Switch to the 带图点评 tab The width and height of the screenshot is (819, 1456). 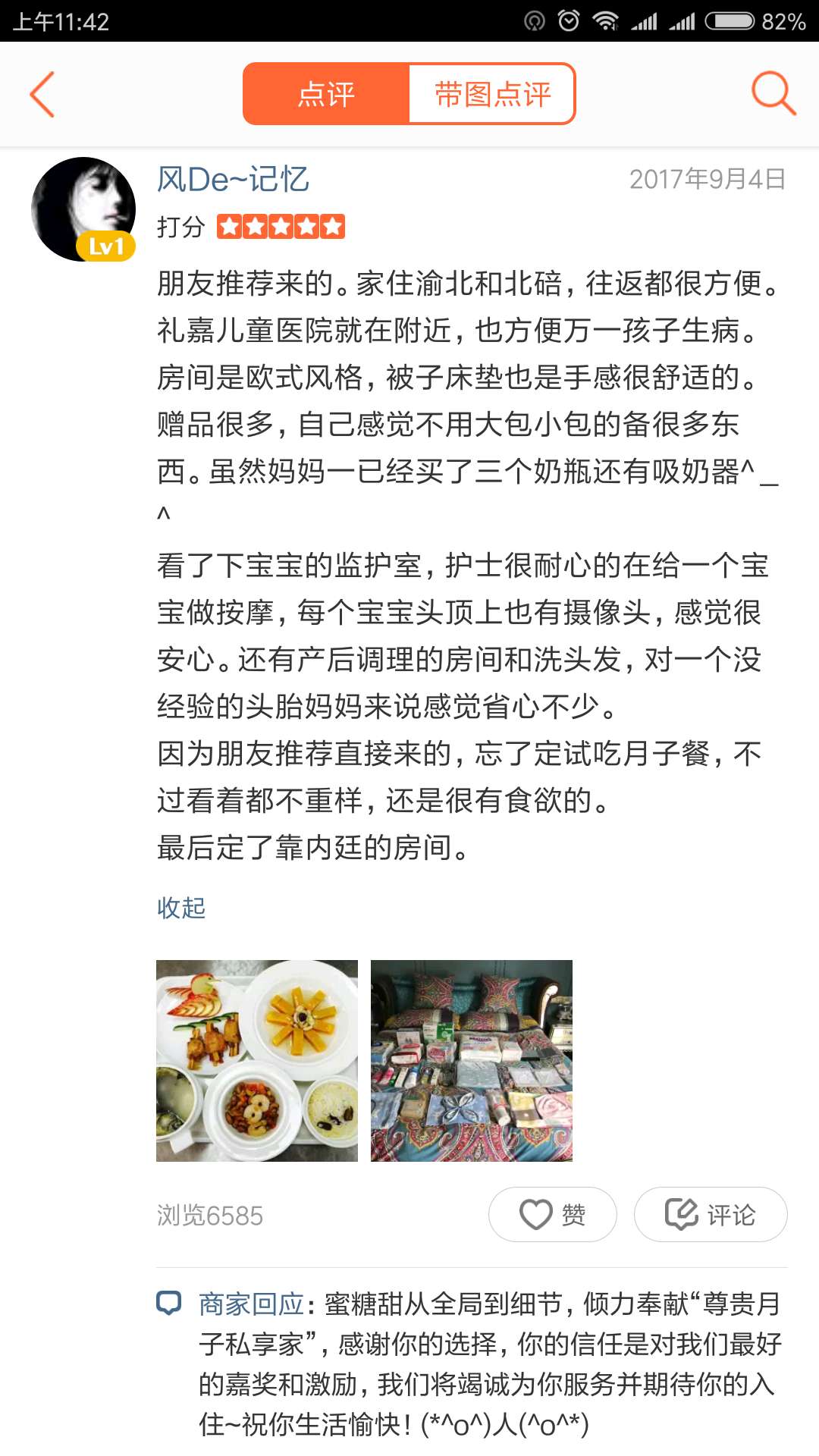point(492,95)
